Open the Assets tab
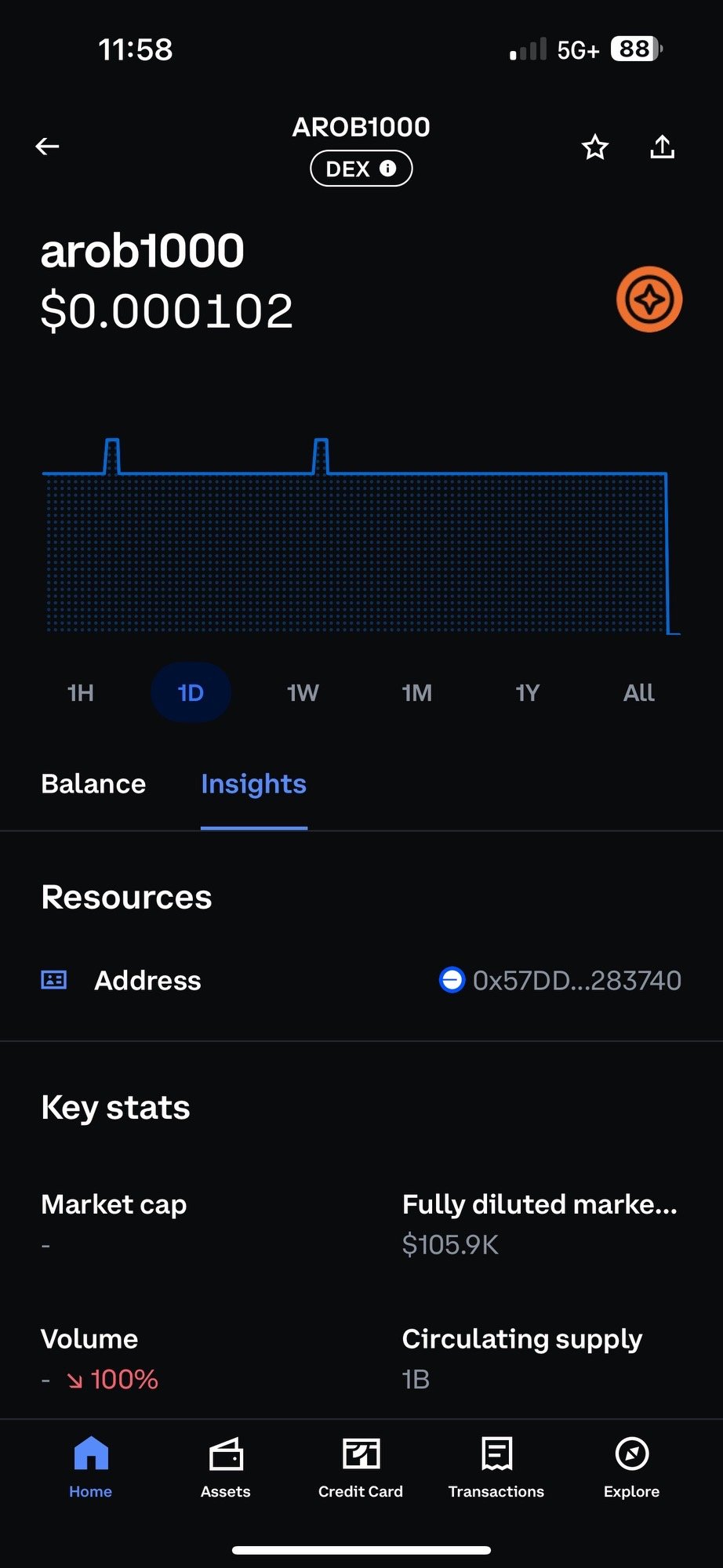Image resolution: width=723 pixels, height=1568 pixels. pyautogui.click(x=226, y=1466)
